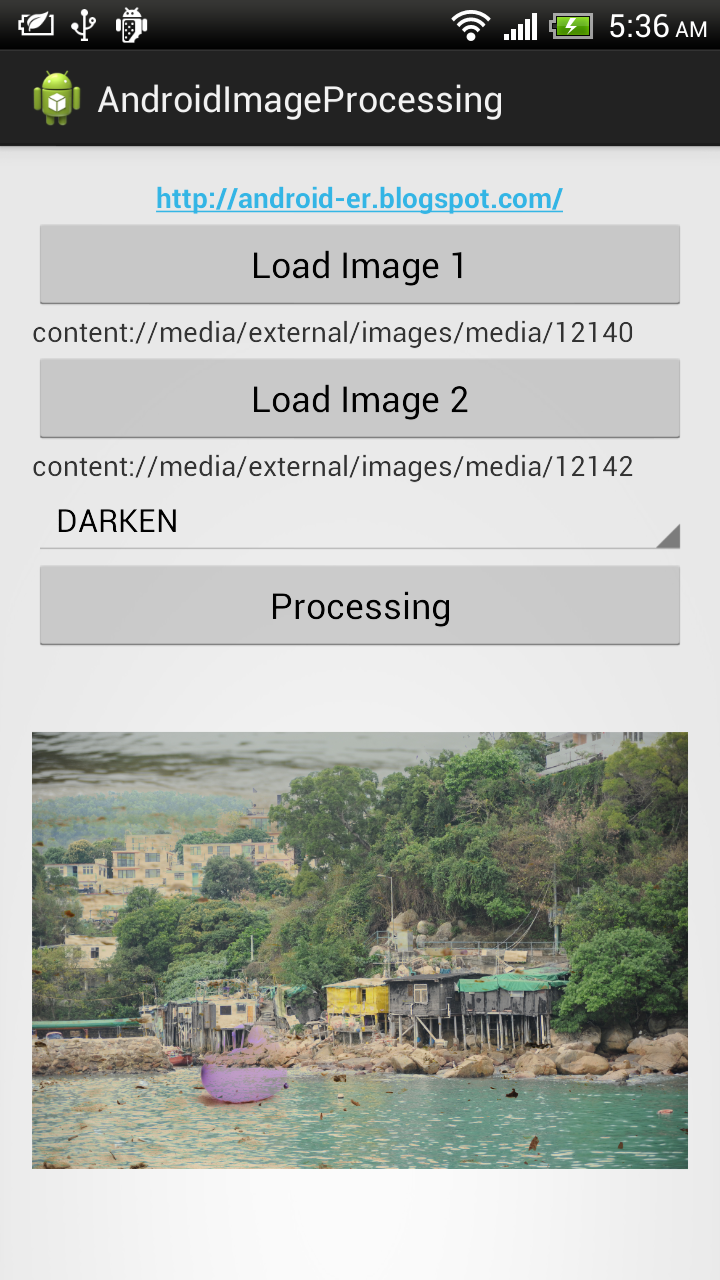This screenshot has width=720, height=1280.
Task: Expand the DARKEN blend mode dropdown
Action: click(x=360, y=522)
